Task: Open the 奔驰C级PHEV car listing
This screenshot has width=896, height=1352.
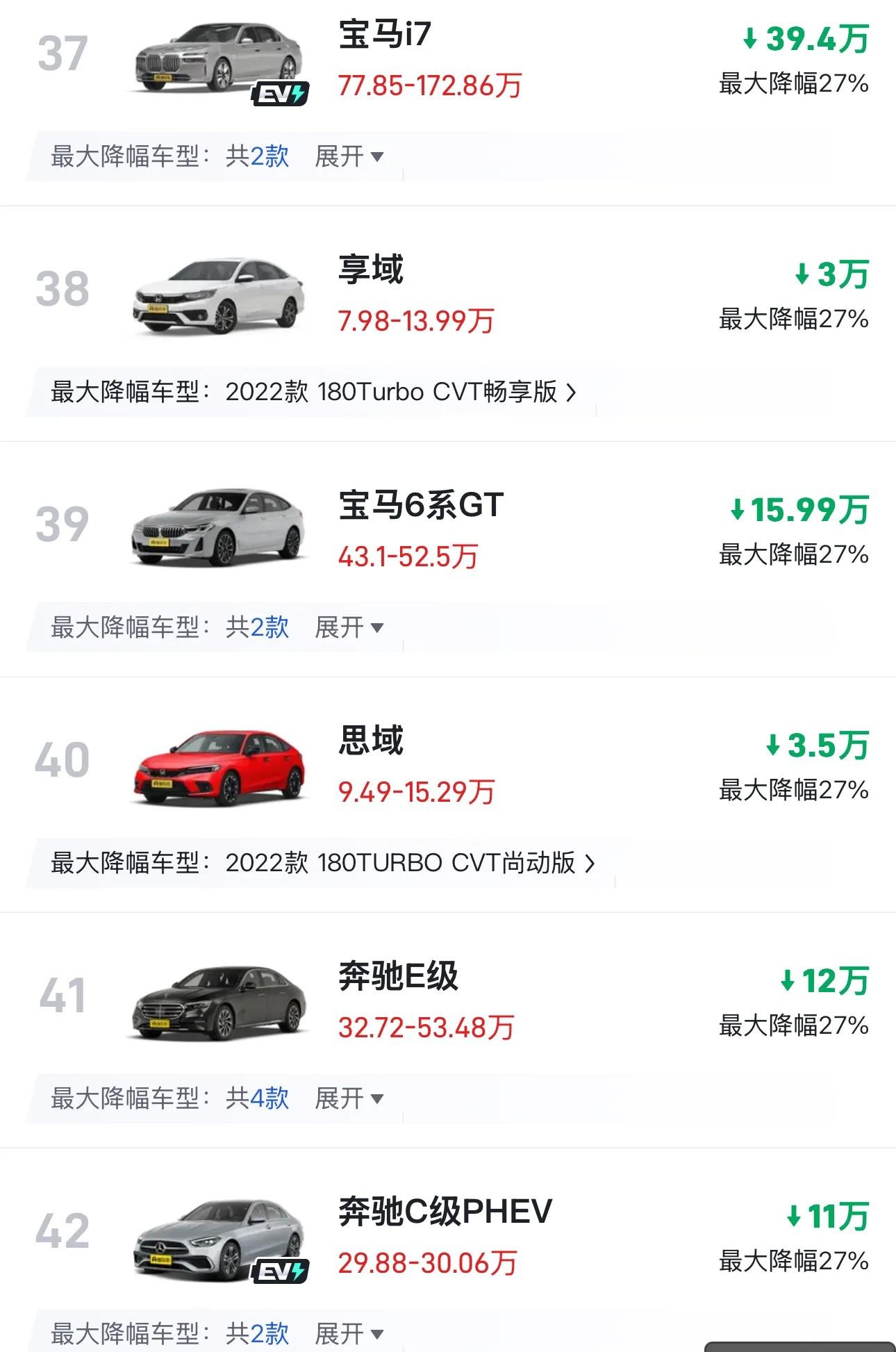Action: click(445, 1212)
